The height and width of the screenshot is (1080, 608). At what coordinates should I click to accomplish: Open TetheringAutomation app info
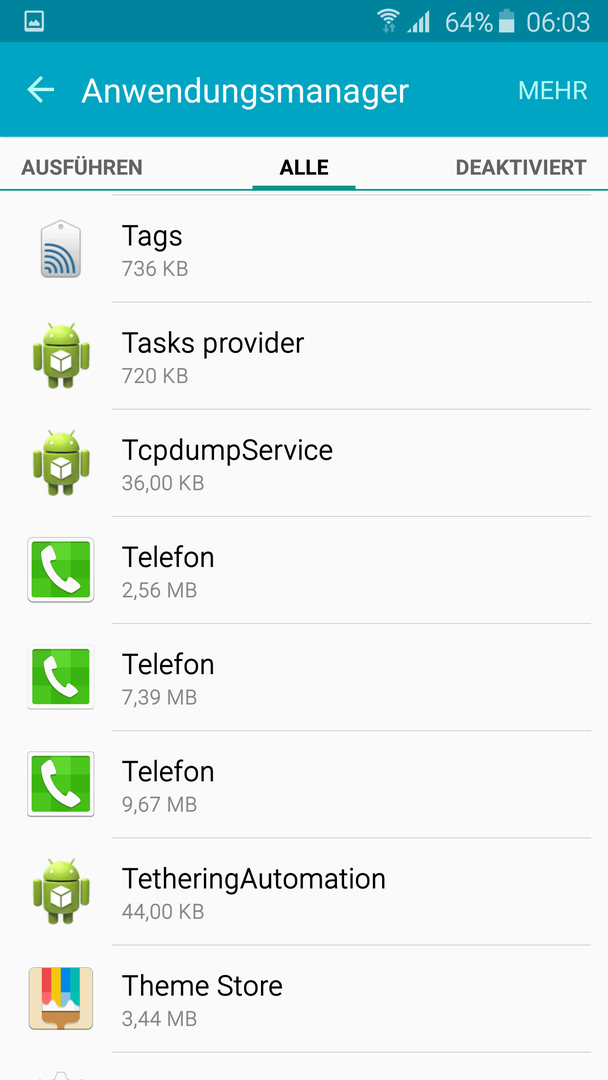pyautogui.click(x=304, y=891)
